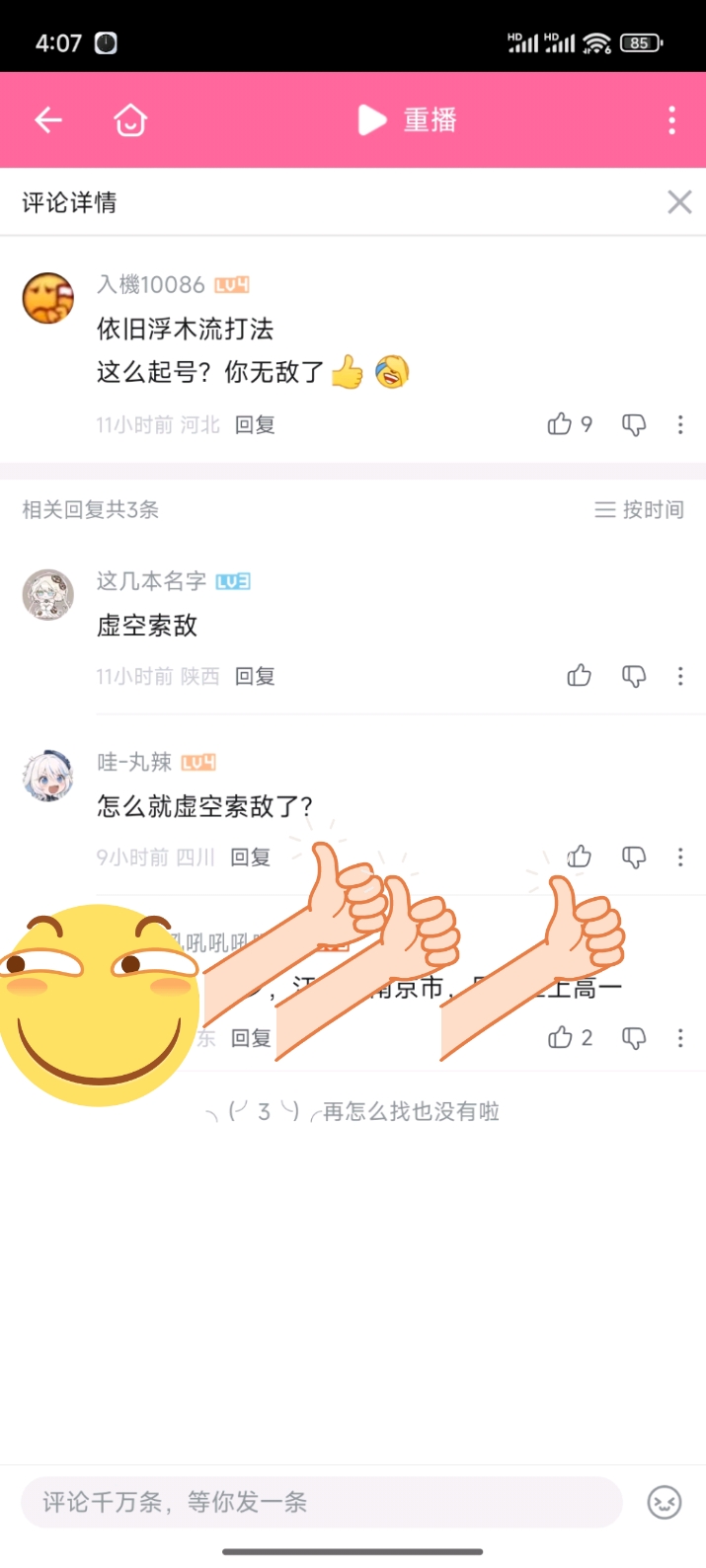Reply to 这几本名字's comment

click(255, 676)
